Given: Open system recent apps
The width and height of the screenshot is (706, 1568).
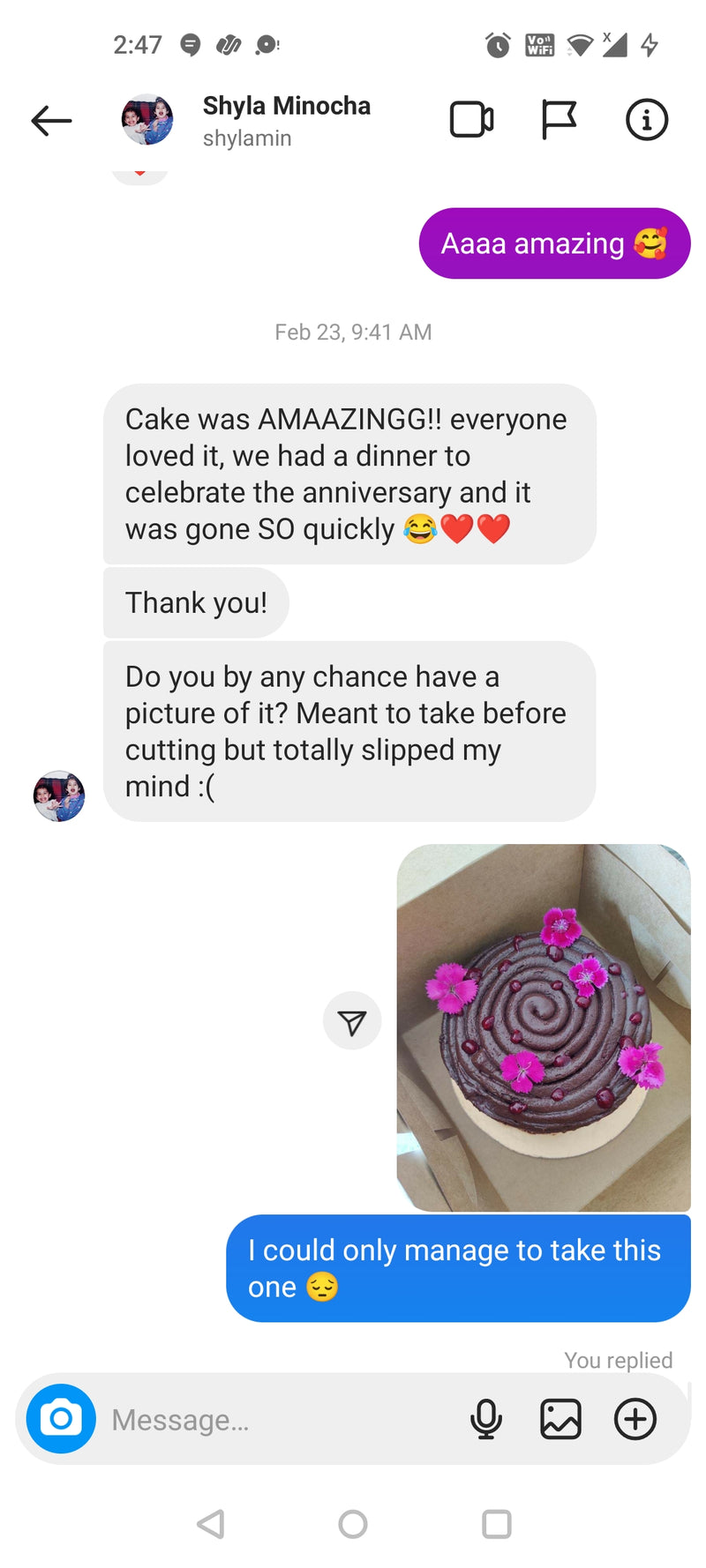Looking at the screenshot, I should [496, 1524].
